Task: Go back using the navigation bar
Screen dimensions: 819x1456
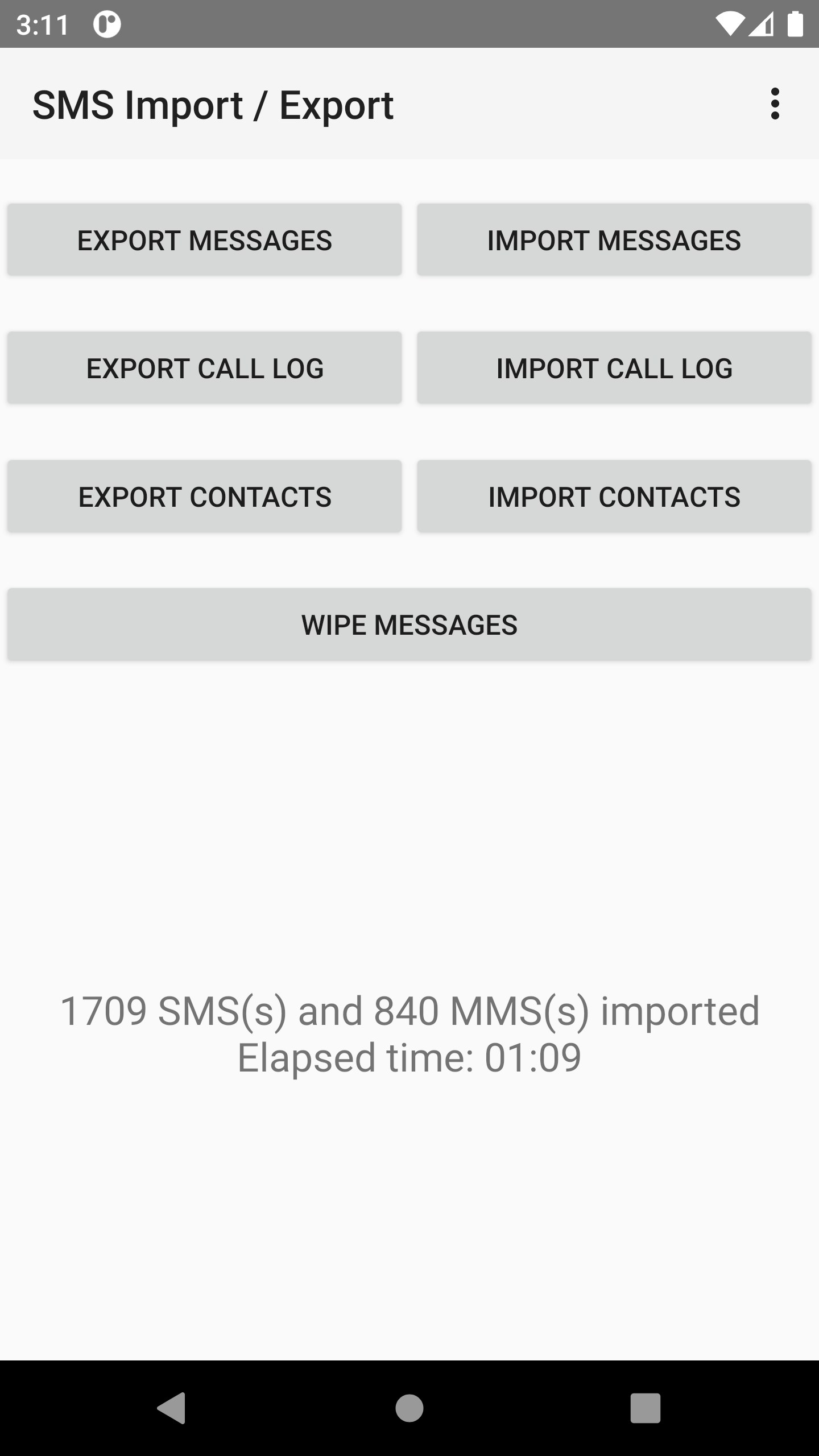Action: [x=172, y=1408]
